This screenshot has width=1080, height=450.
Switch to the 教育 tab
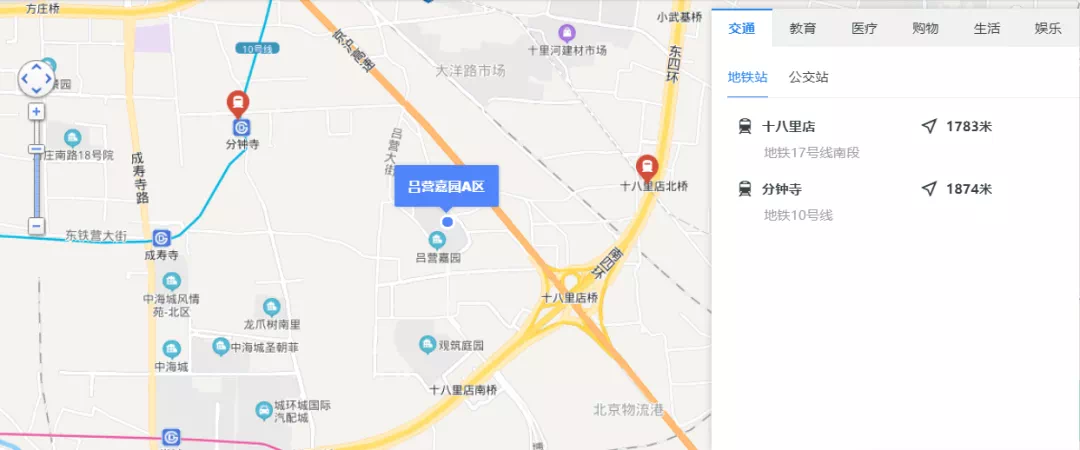(802, 28)
